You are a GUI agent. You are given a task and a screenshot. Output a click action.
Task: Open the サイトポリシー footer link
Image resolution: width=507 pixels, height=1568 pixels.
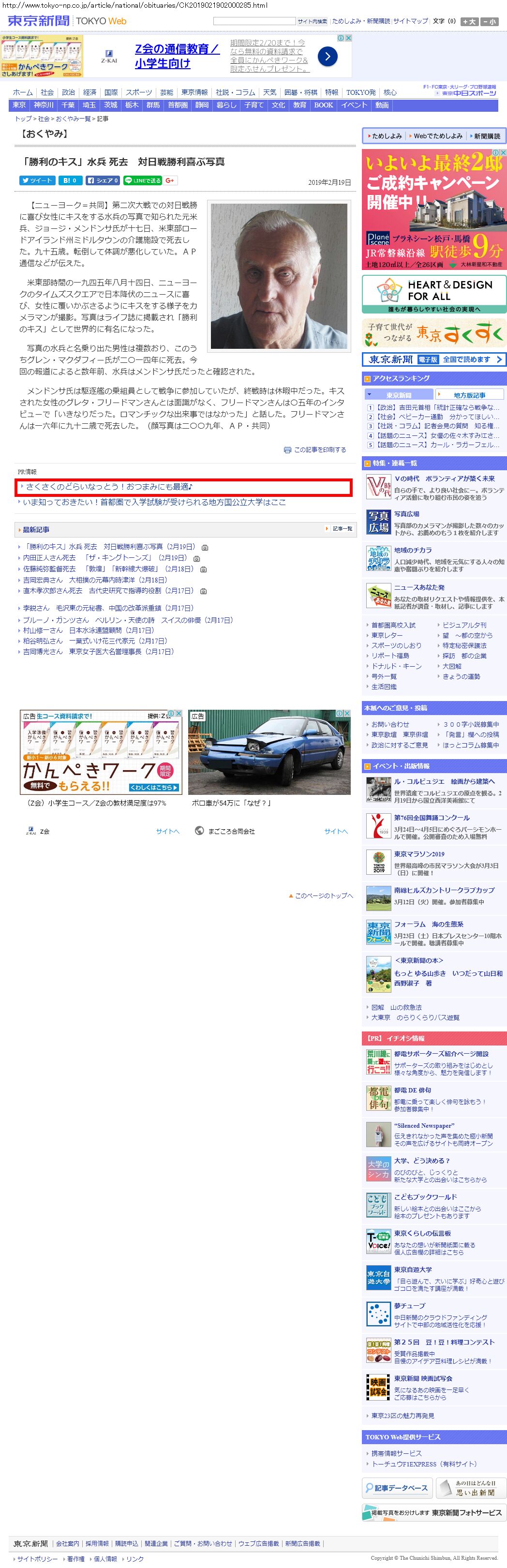38,1559
